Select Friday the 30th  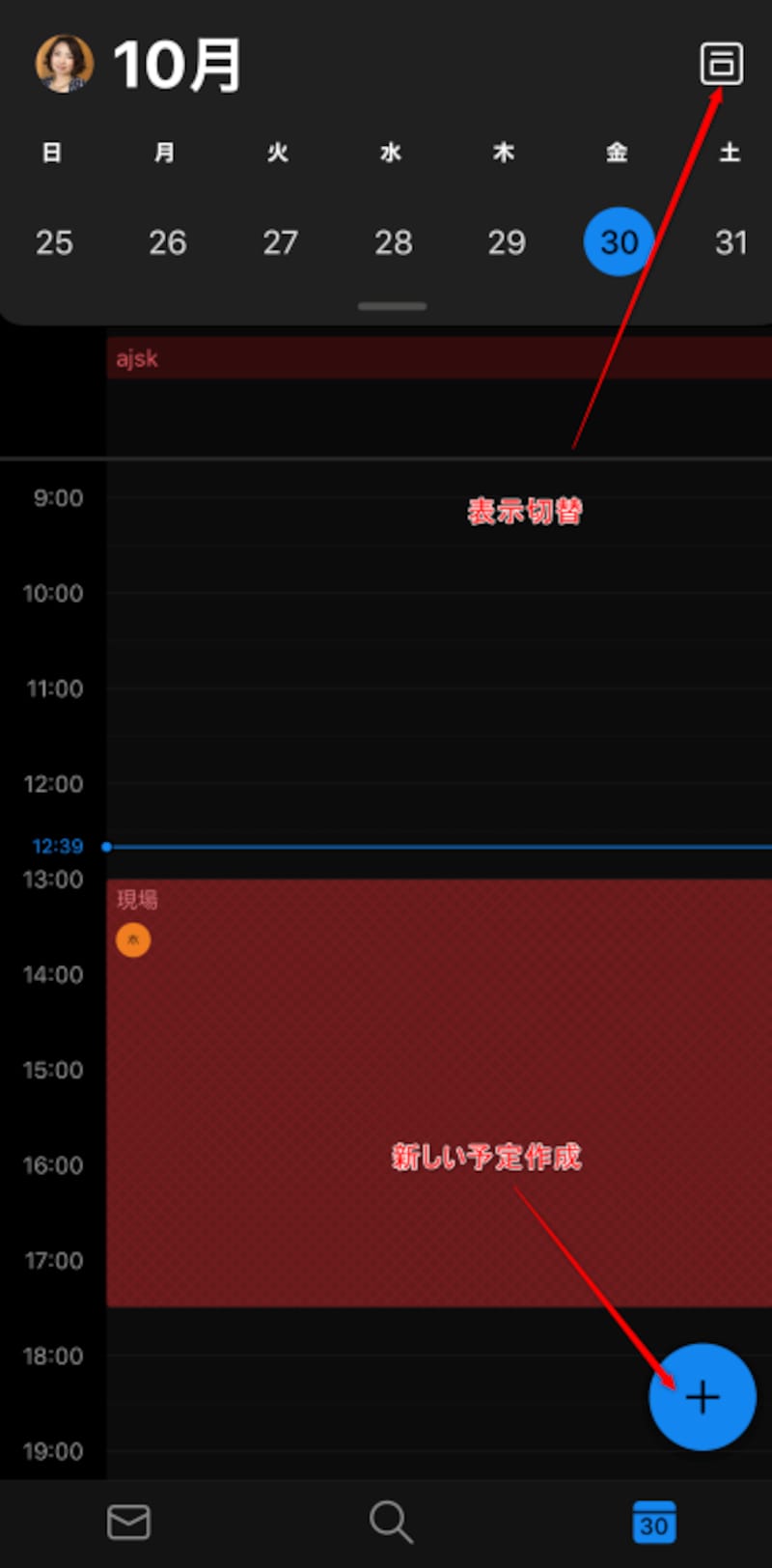pyautogui.click(x=619, y=241)
